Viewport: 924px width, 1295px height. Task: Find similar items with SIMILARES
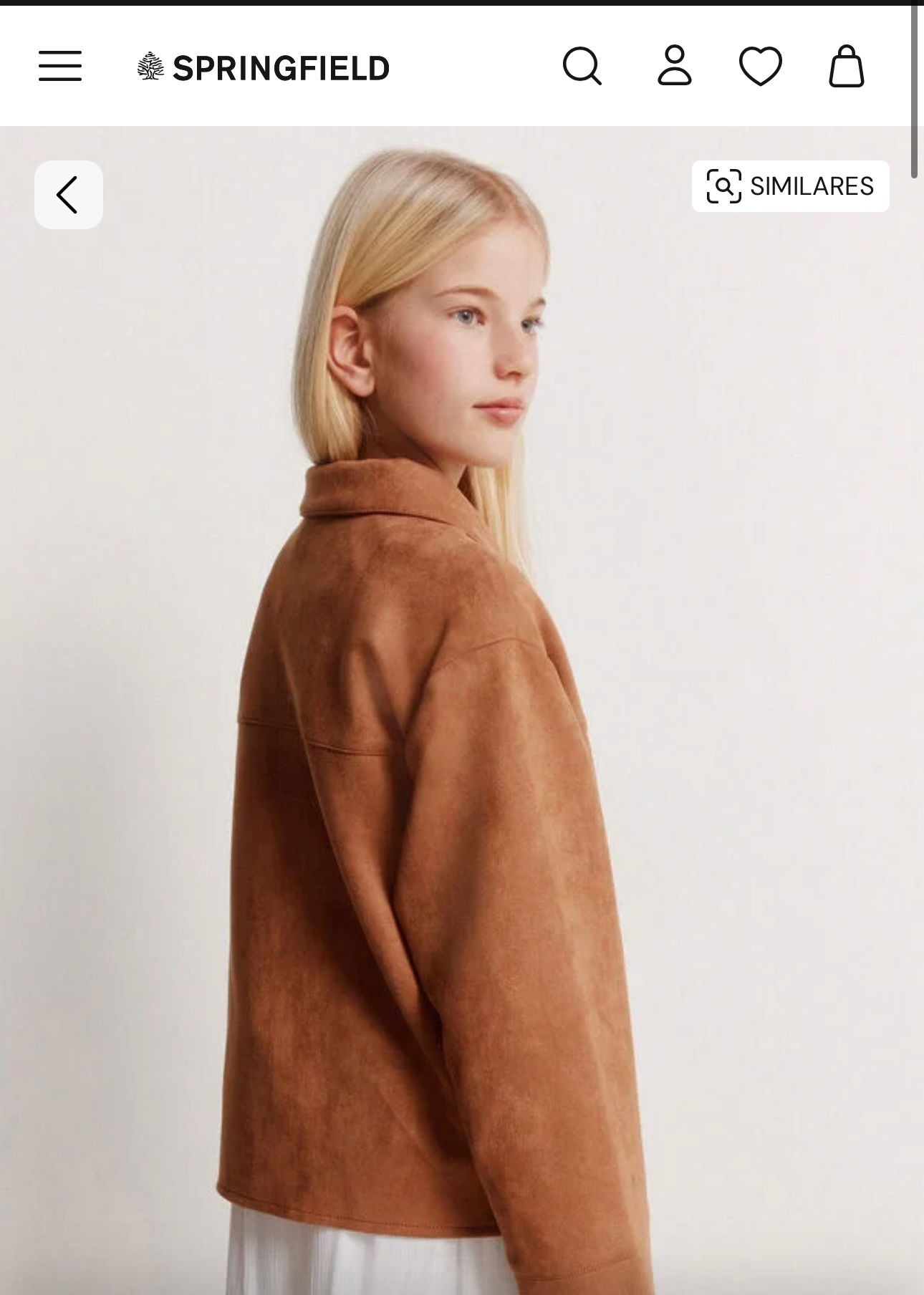pos(790,186)
